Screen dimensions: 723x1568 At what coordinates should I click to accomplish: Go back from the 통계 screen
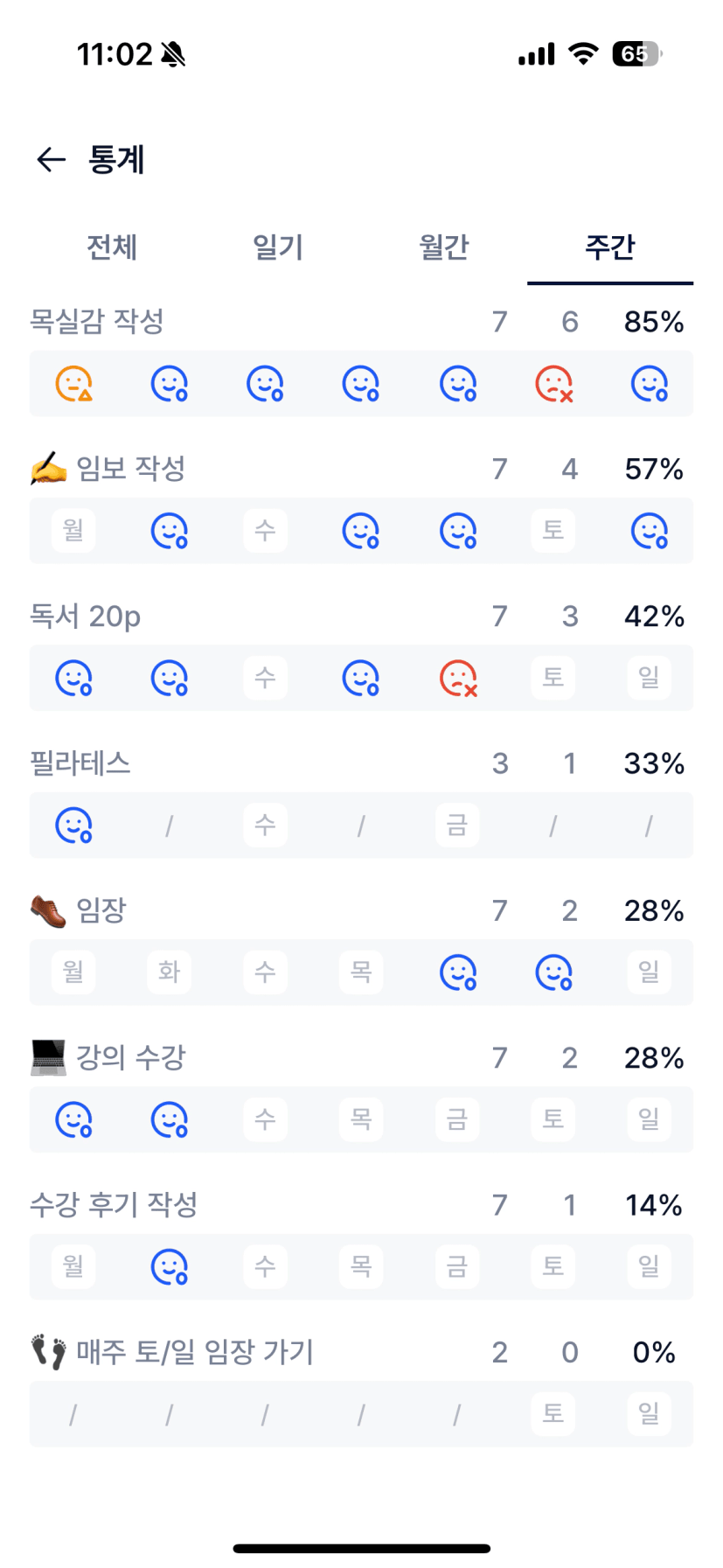tap(52, 159)
